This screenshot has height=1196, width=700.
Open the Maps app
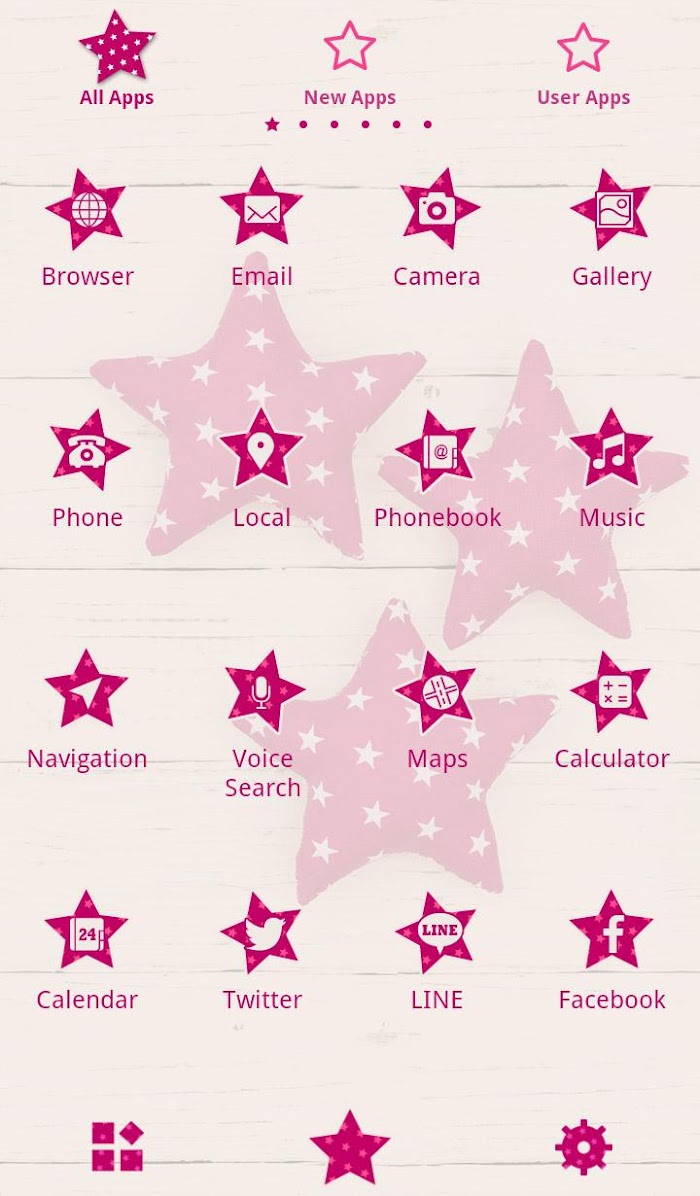[437, 711]
